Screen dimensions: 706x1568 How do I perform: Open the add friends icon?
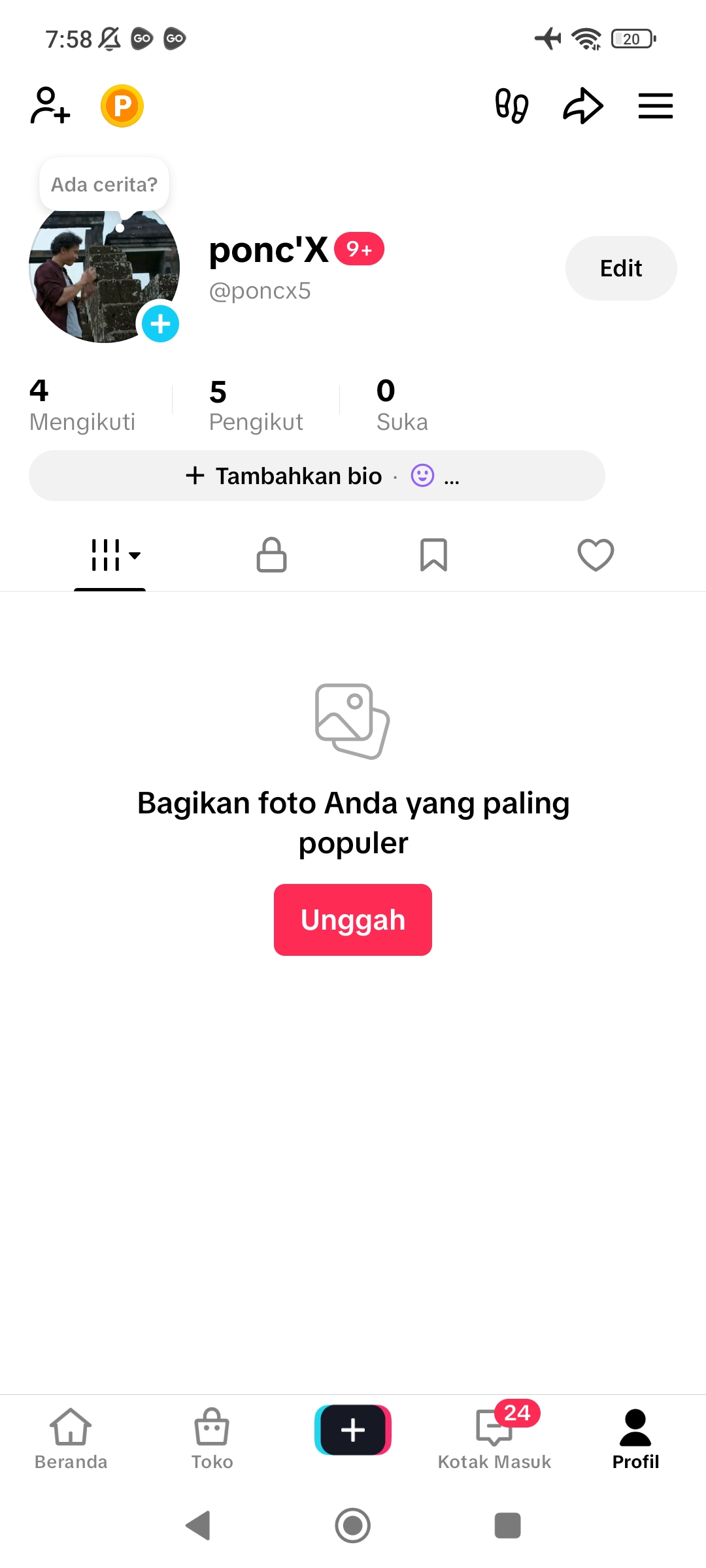[x=50, y=106]
